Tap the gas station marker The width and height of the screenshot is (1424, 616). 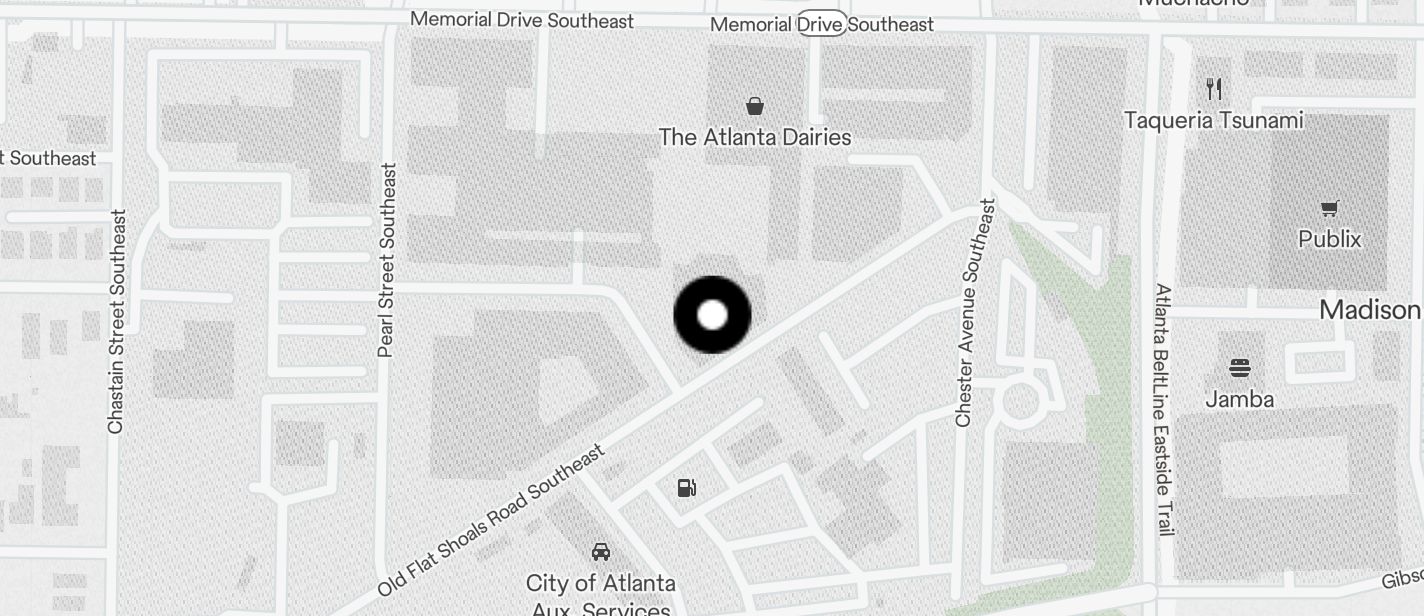(687, 488)
